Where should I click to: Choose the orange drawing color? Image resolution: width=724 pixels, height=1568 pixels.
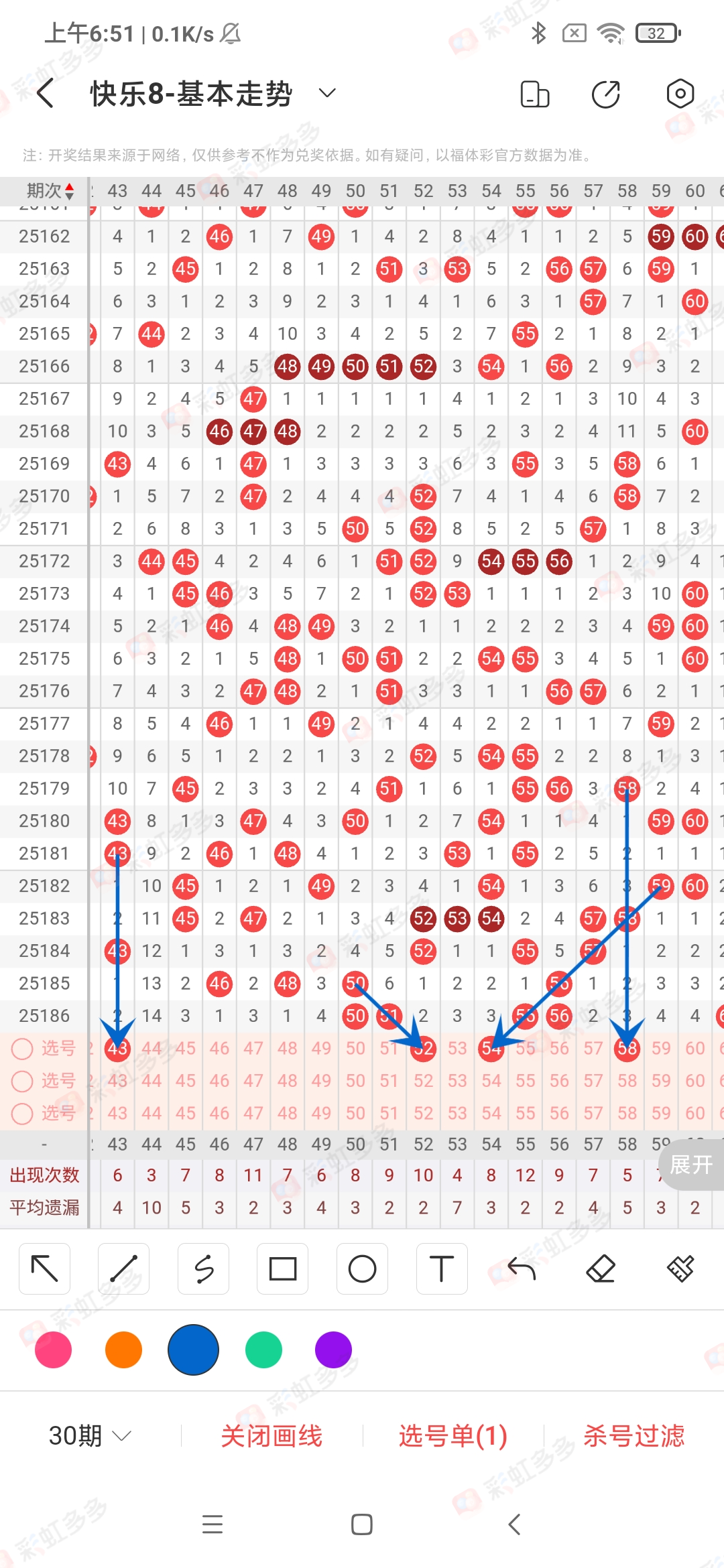tap(123, 1350)
